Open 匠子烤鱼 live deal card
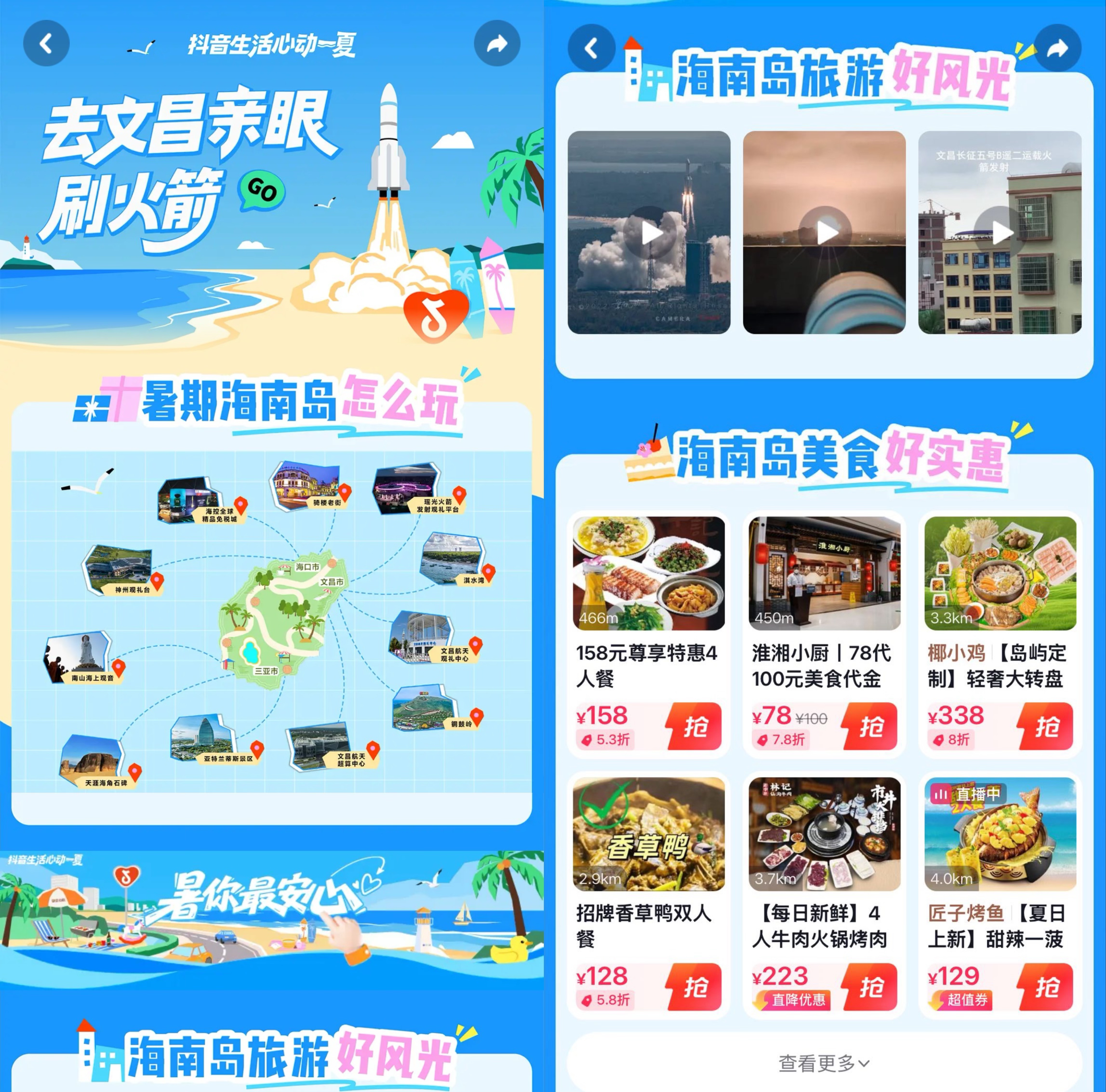Screen dimensions: 1106x1092 pyautogui.click(x=999, y=887)
